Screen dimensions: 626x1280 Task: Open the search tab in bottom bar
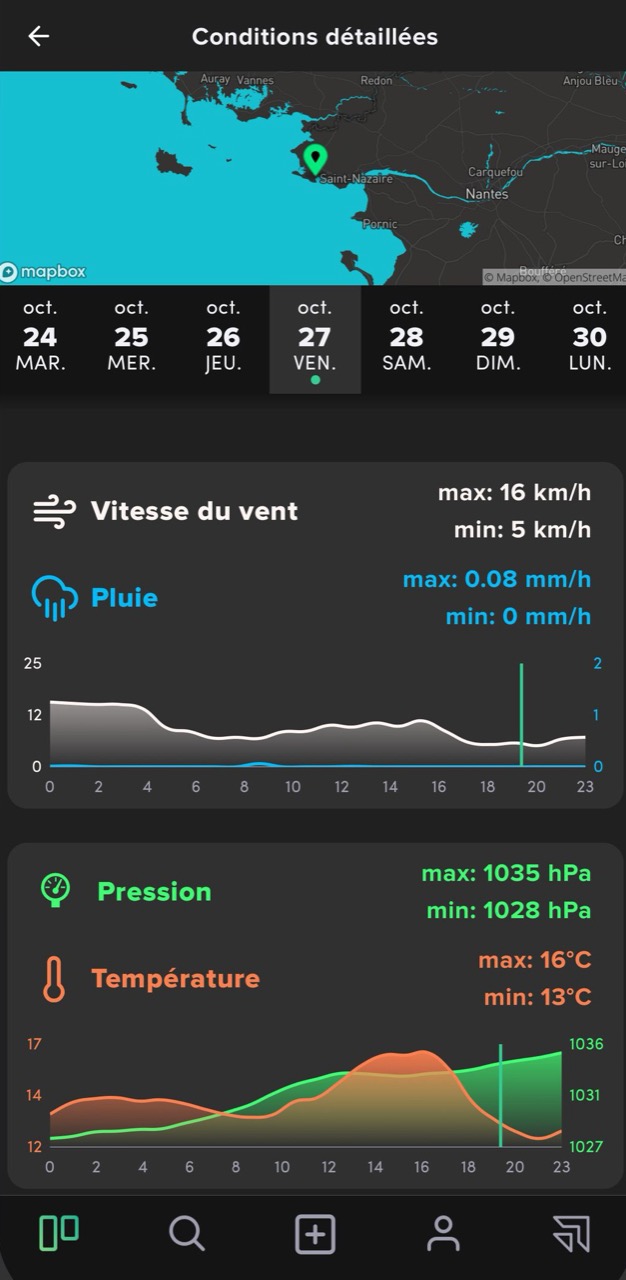pos(187,1234)
